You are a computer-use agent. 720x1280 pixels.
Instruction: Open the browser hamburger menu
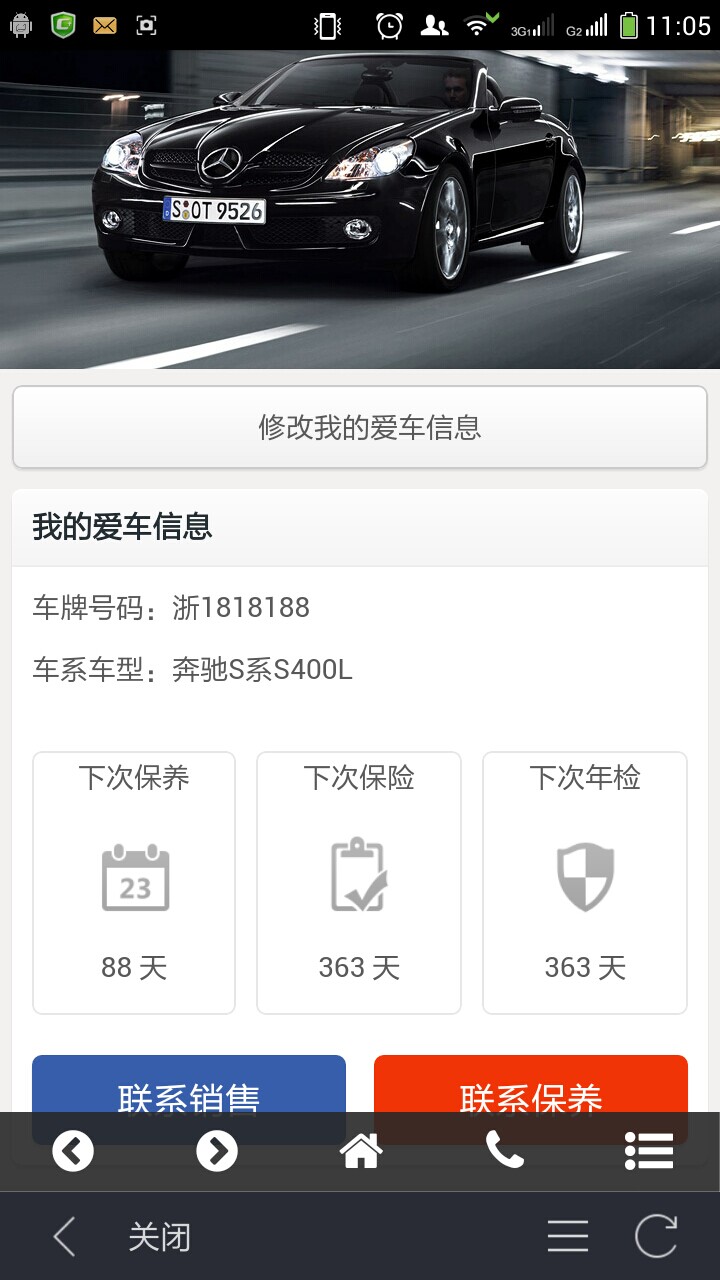click(567, 1237)
